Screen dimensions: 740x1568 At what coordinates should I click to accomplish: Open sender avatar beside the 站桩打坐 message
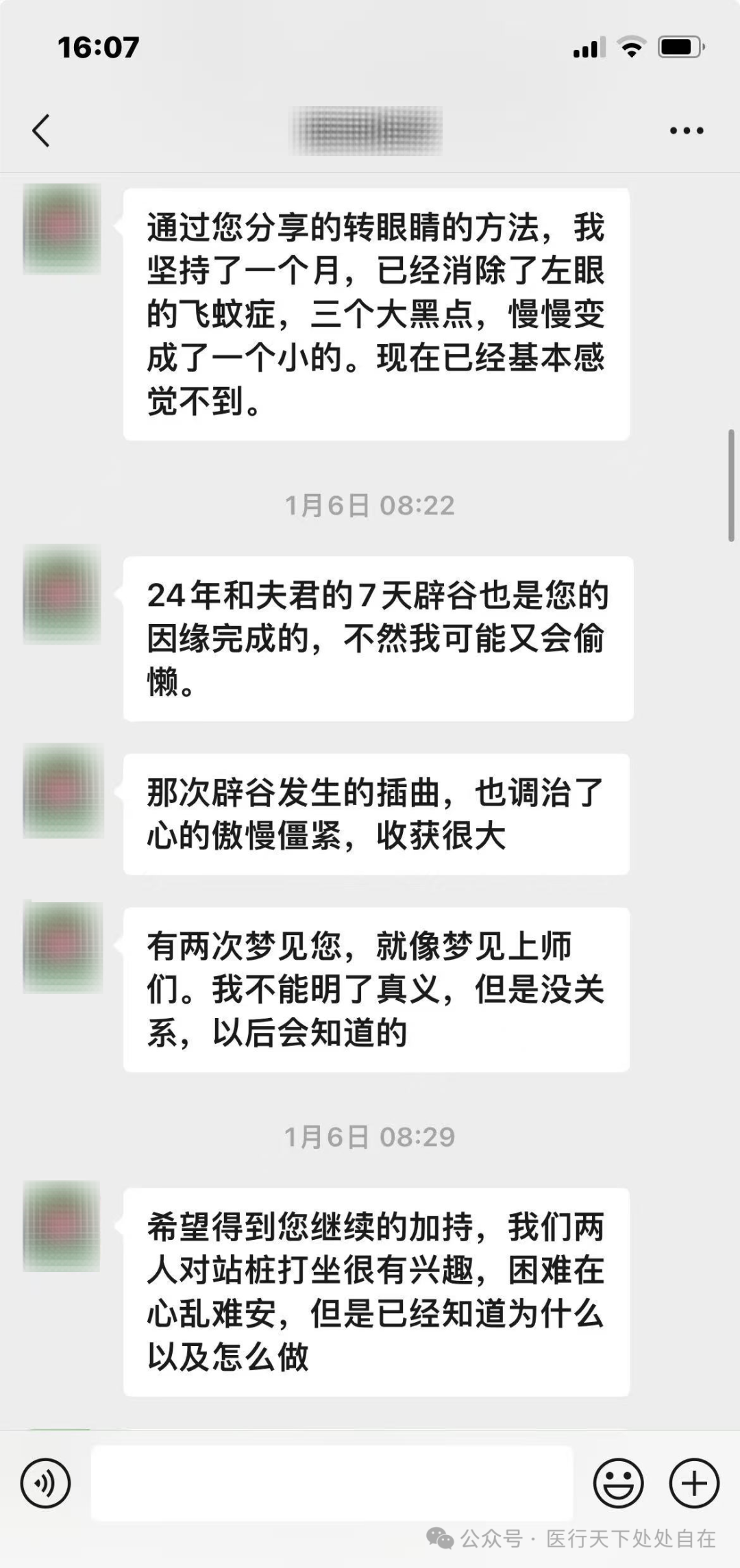click(x=62, y=1226)
